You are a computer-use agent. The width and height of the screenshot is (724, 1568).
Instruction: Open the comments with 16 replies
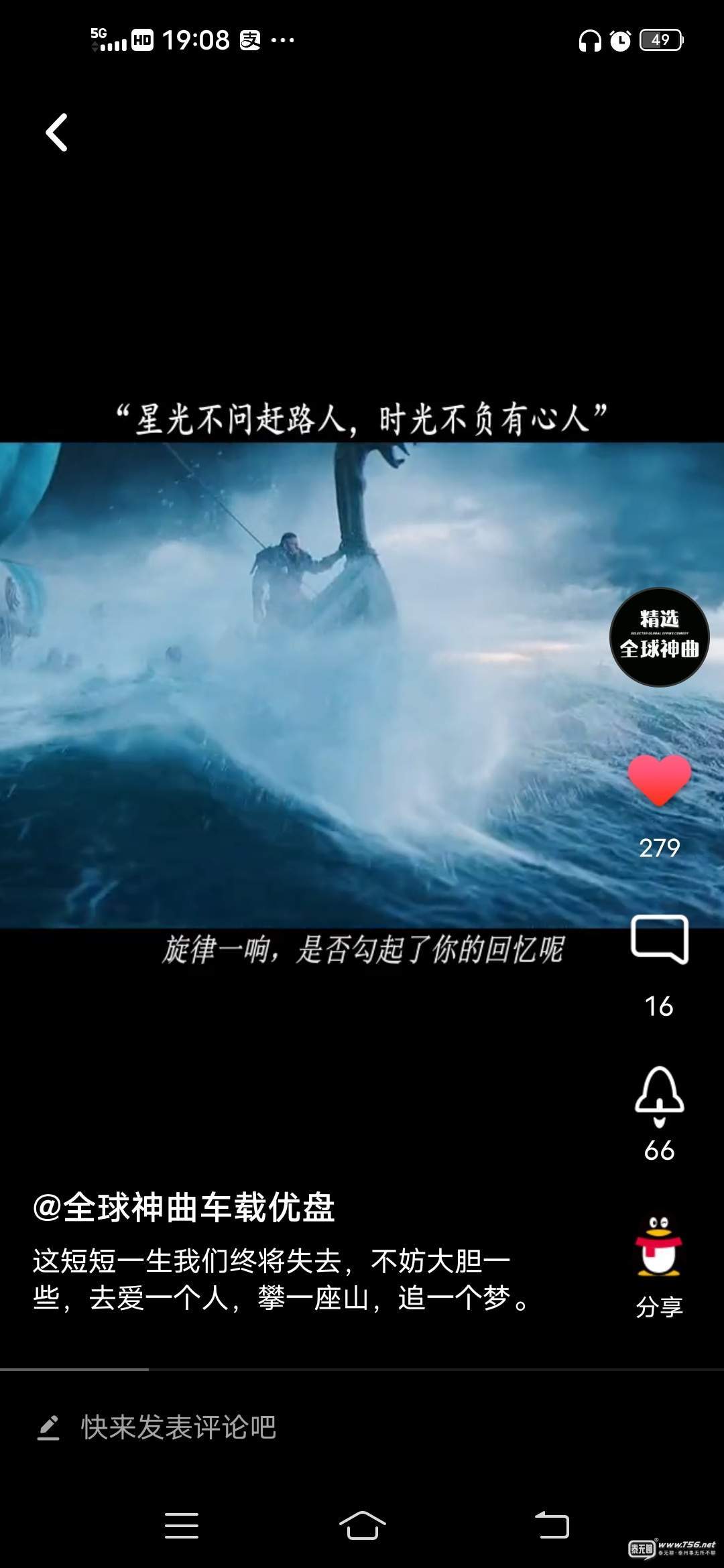659,939
